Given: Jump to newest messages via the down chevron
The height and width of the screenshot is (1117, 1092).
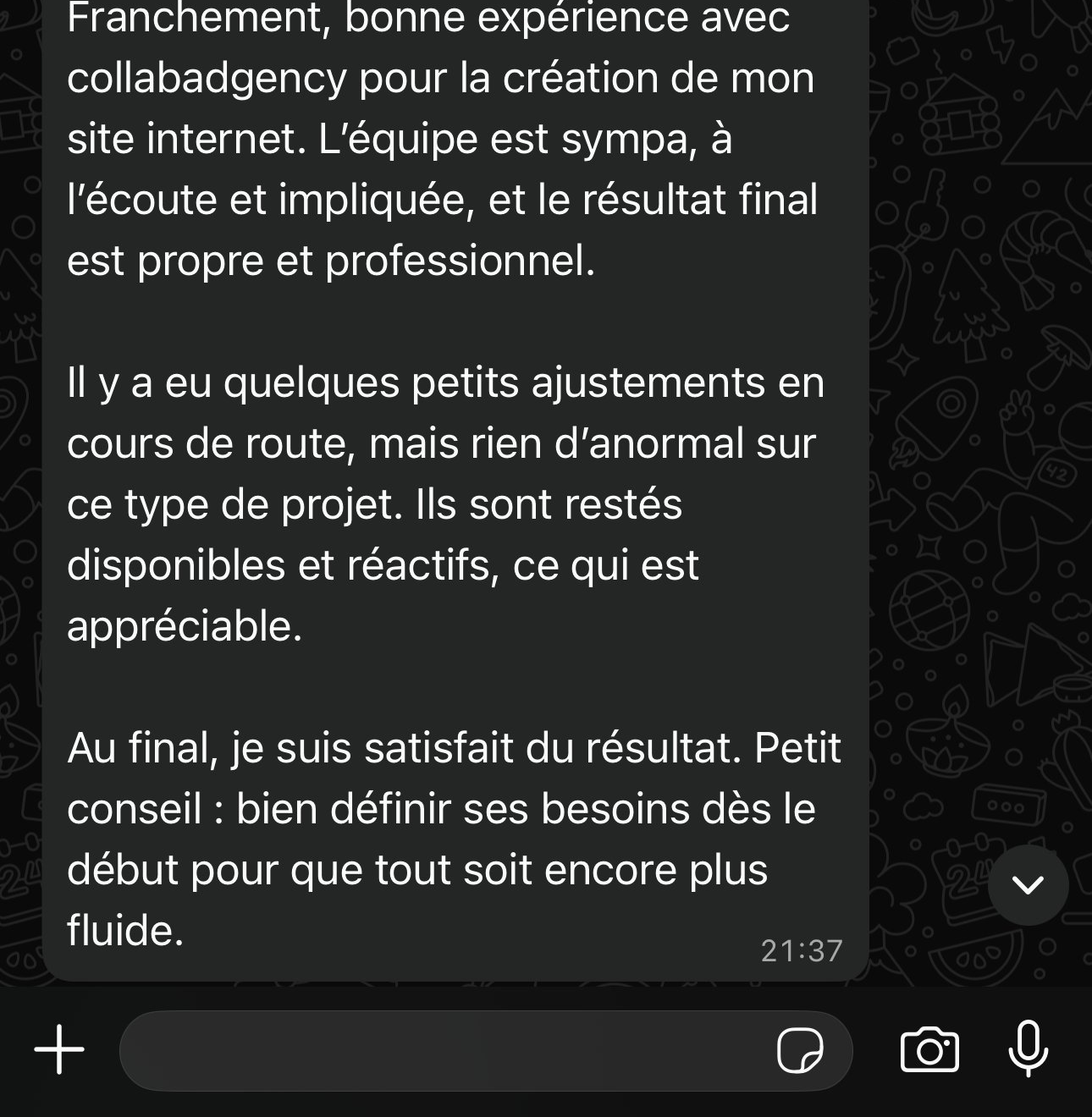Looking at the screenshot, I should [x=1027, y=886].
